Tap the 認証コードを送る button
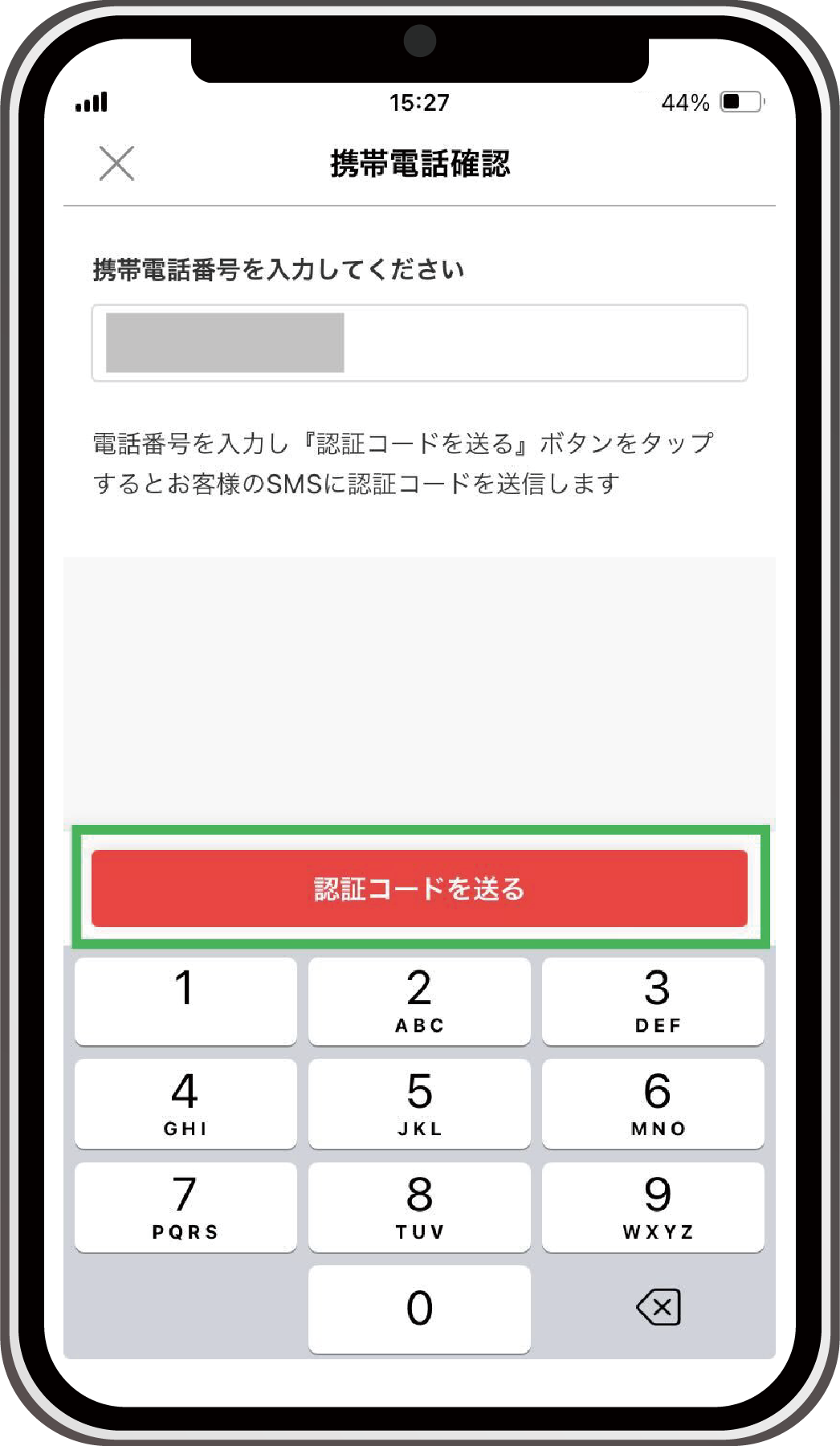The image size is (840, 1446). 419,888
